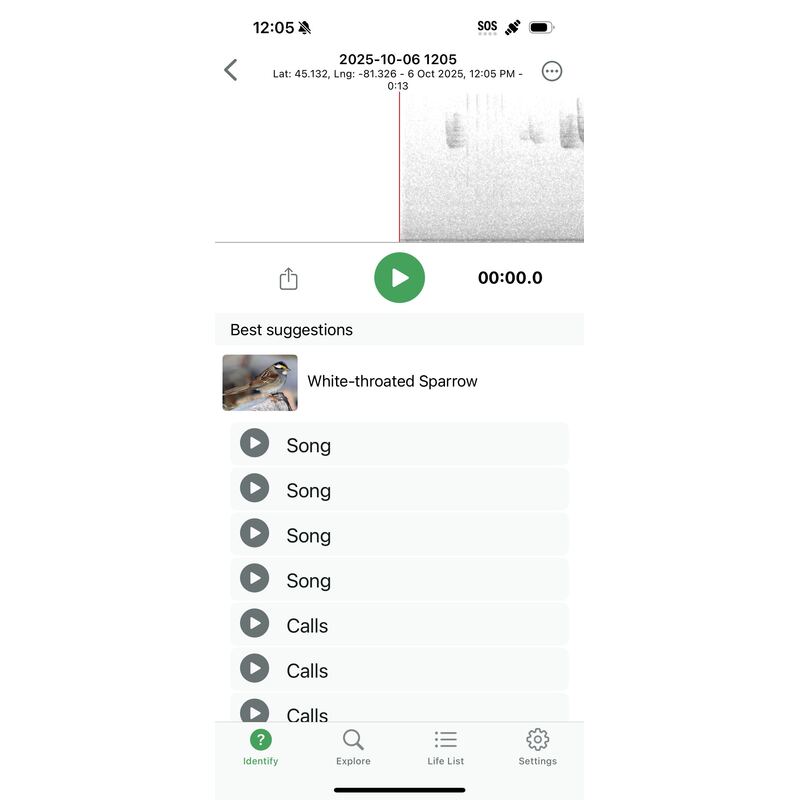Share this recording
This screenshot has width=800, height=800.
[x=288, y=279]
